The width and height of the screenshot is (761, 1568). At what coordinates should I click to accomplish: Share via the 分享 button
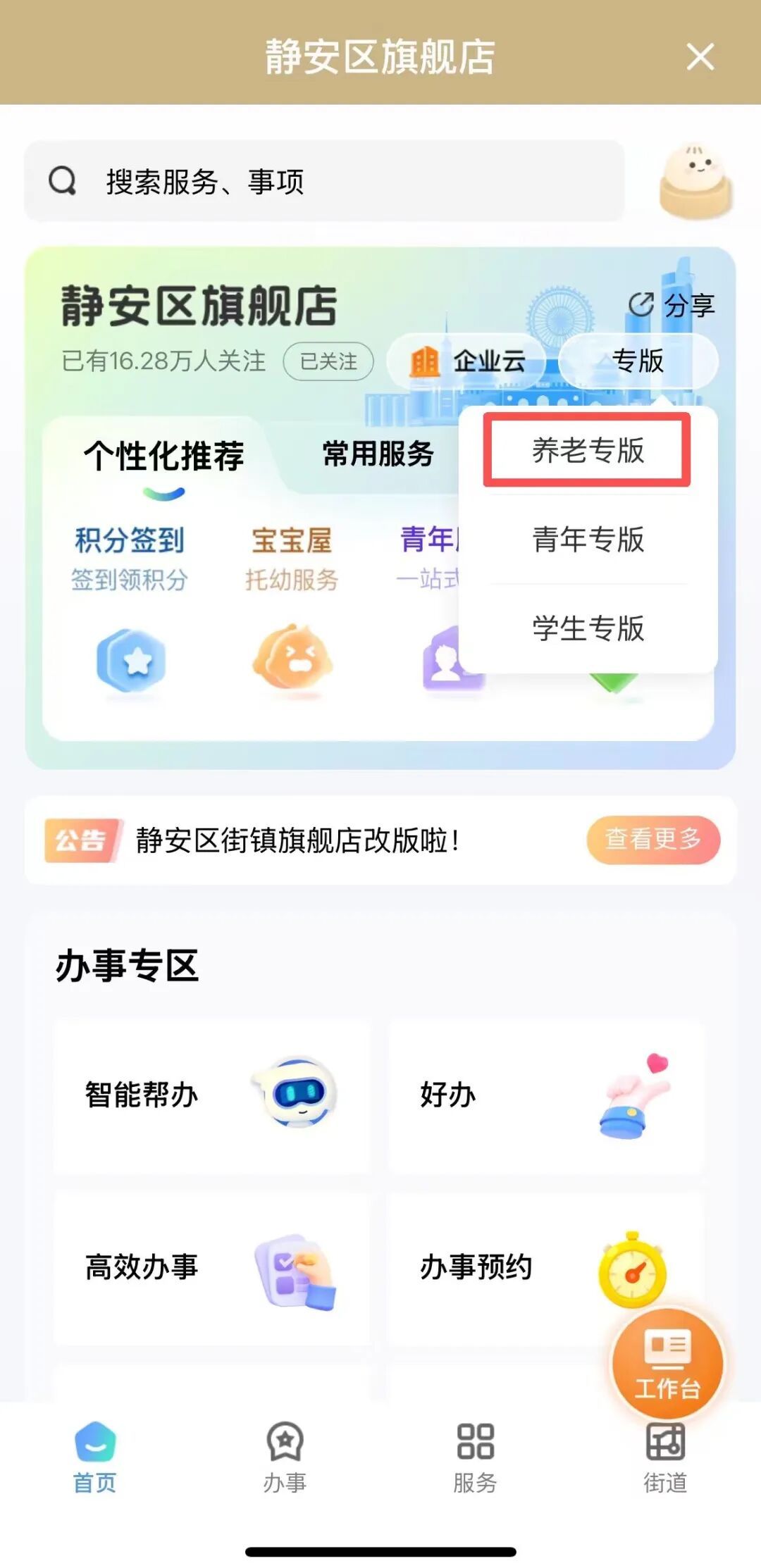tap(672, 305)
